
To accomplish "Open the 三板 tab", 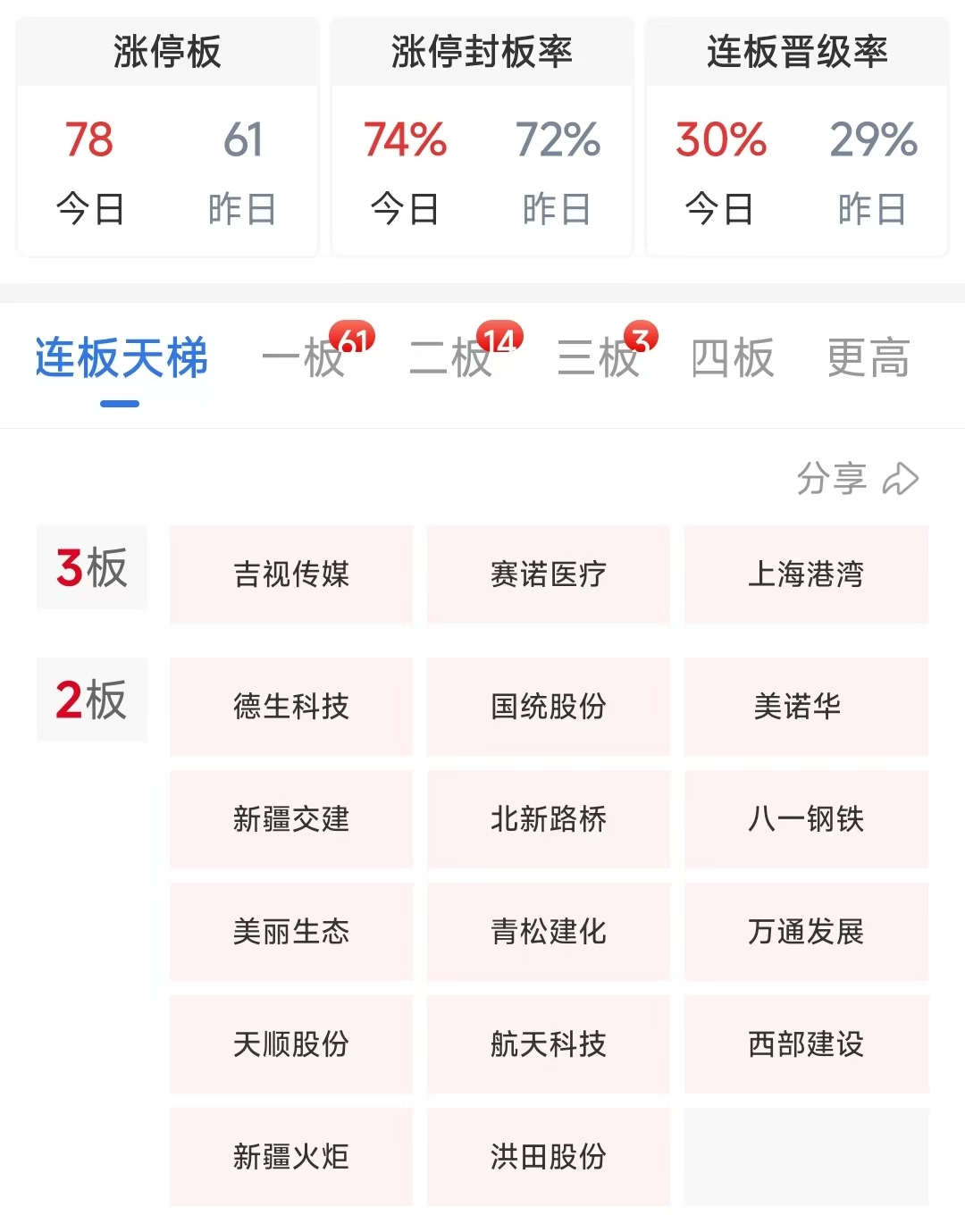I will pyautogui.click(x=598, y=358).
